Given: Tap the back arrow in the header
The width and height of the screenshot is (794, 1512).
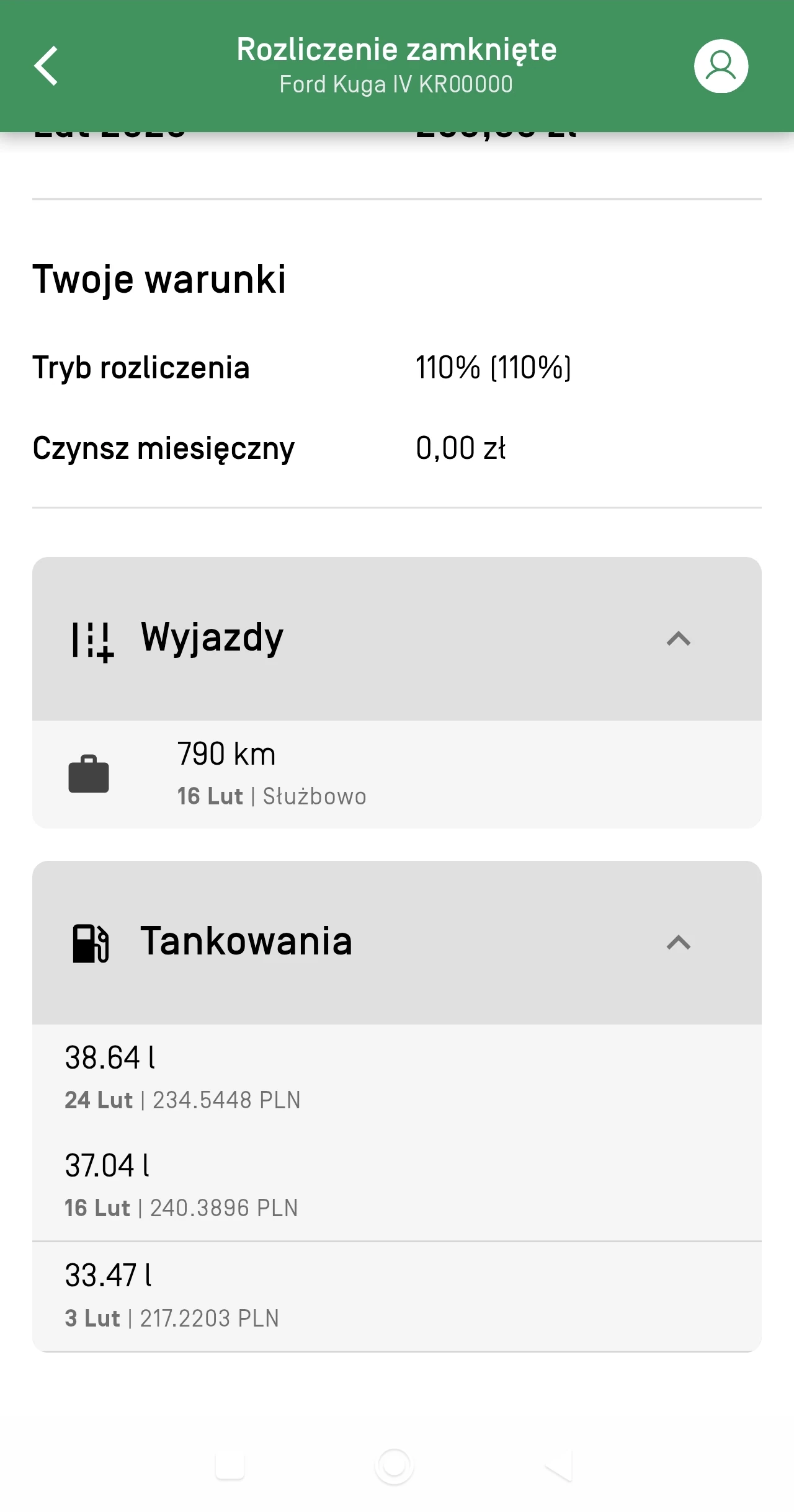Looking at the screenshot, I should [x=45, y=65].
